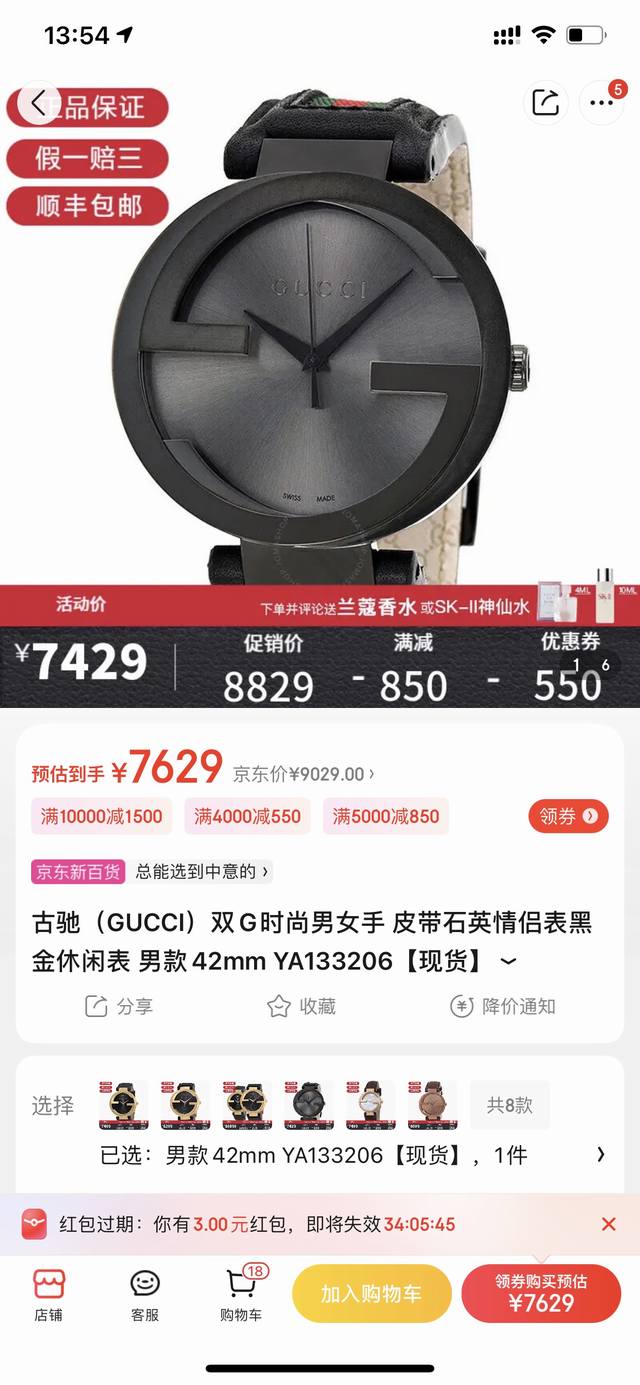Dismiss the 红包过期 banner
The image size is (640, 1385).
(x=608, y=1224)
